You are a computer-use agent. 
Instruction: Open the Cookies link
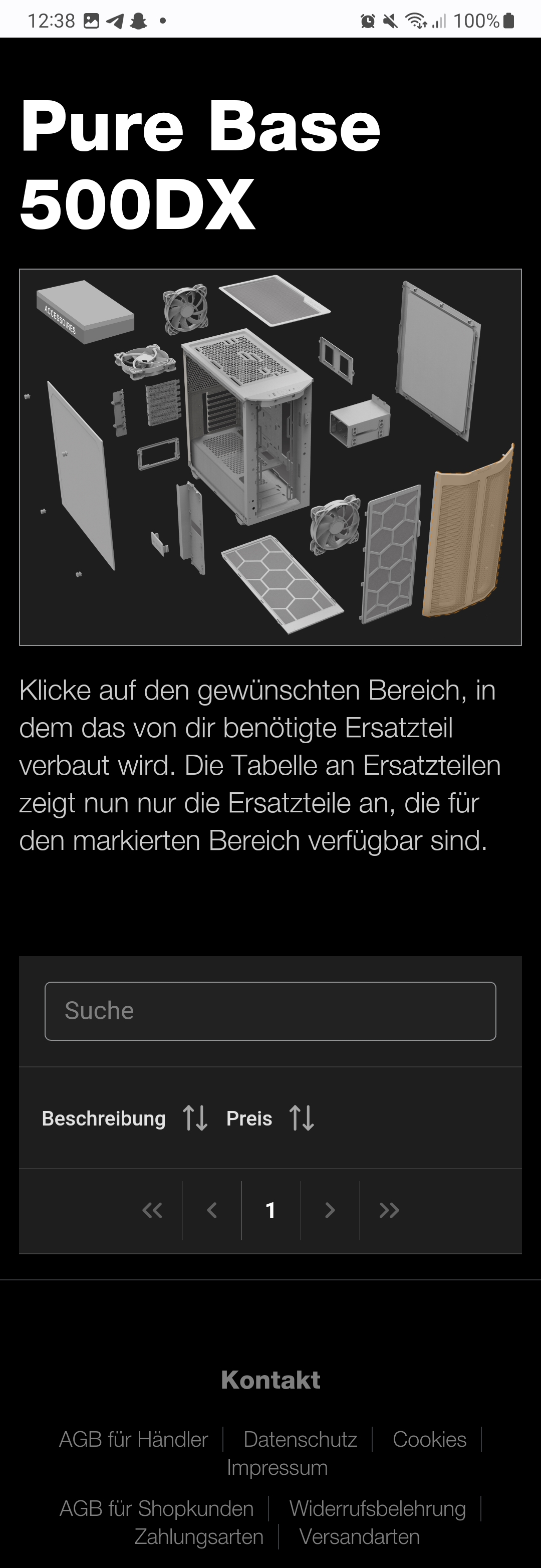click(429, 1439)
